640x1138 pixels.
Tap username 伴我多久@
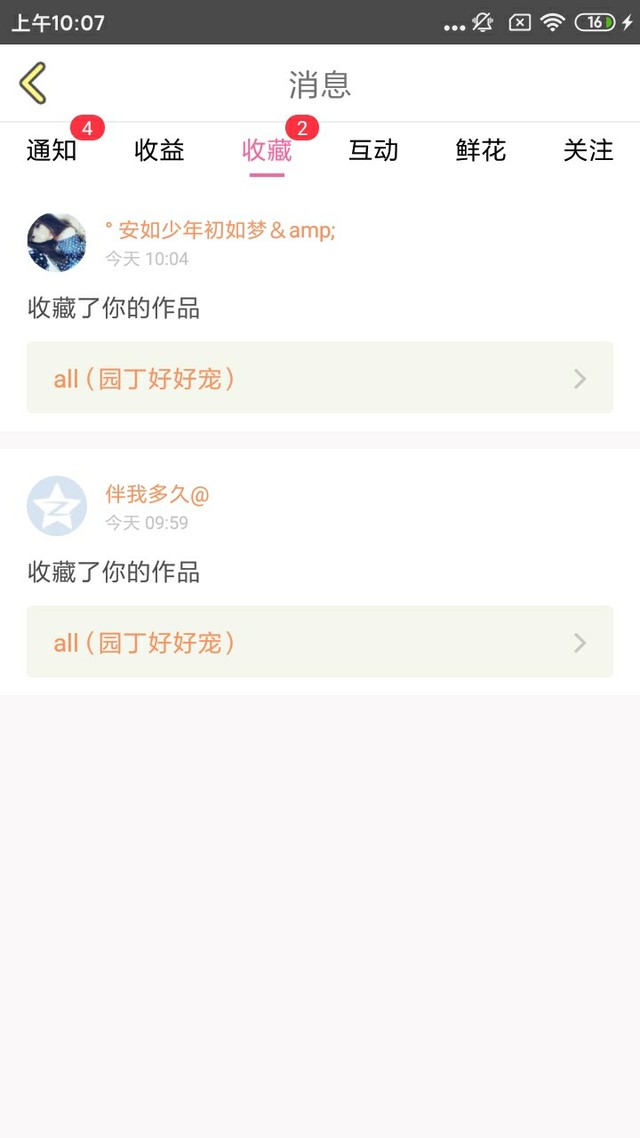(157, 494)
